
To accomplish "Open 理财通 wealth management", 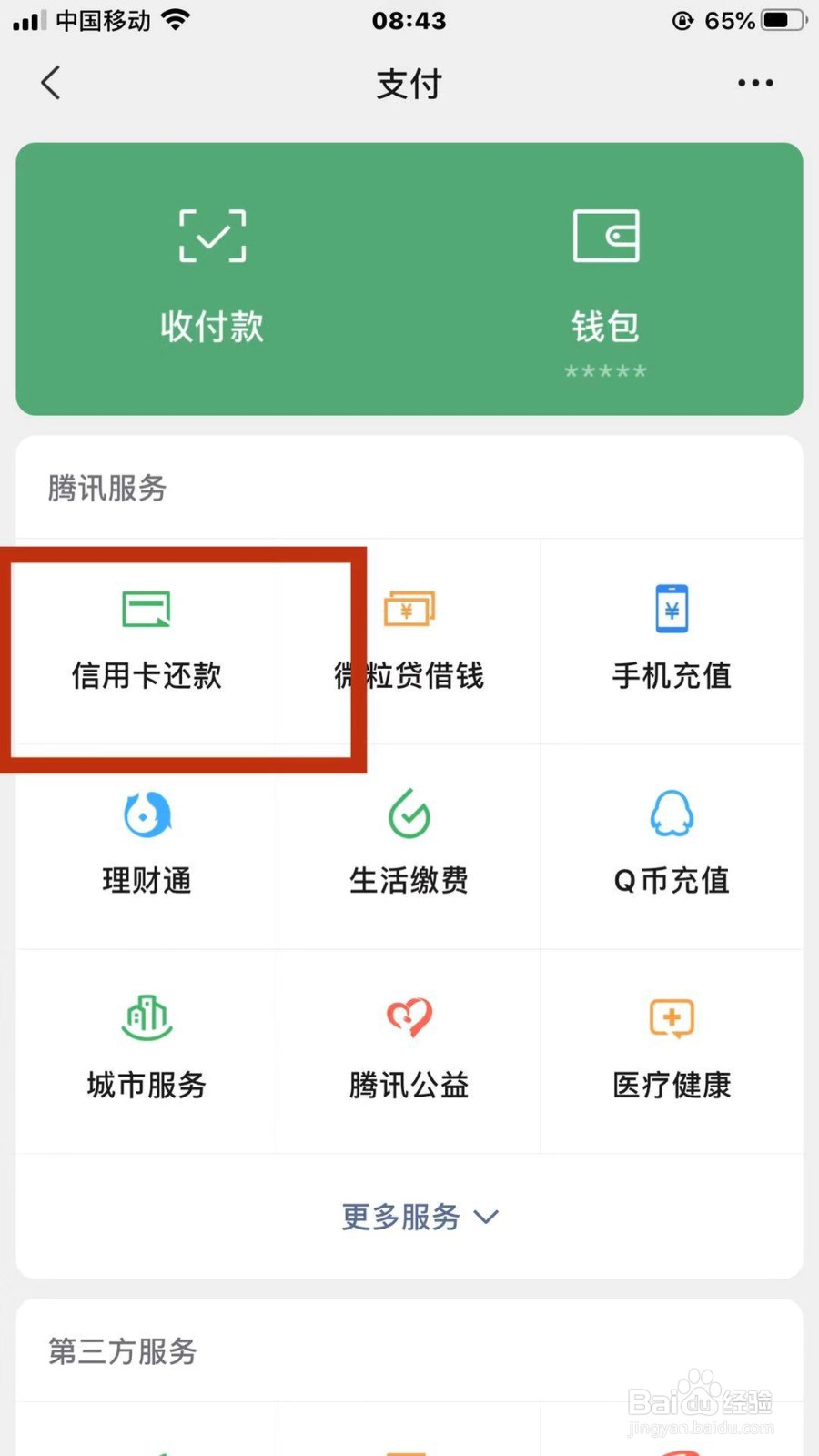I will click(x=146, y=846).
